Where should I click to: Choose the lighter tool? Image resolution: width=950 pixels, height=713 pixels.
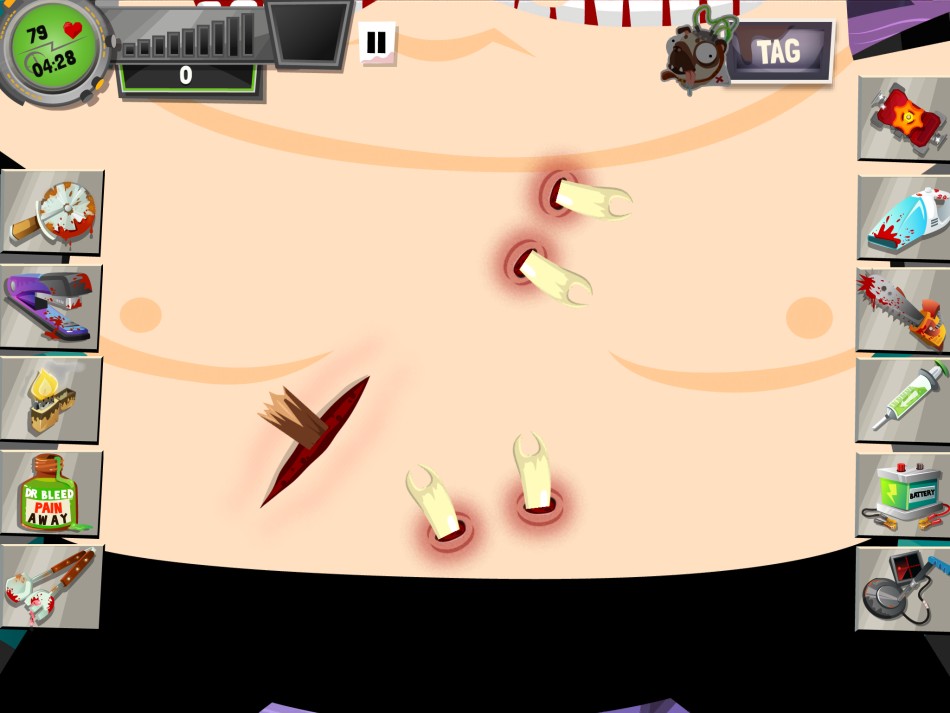click(51, 398)
